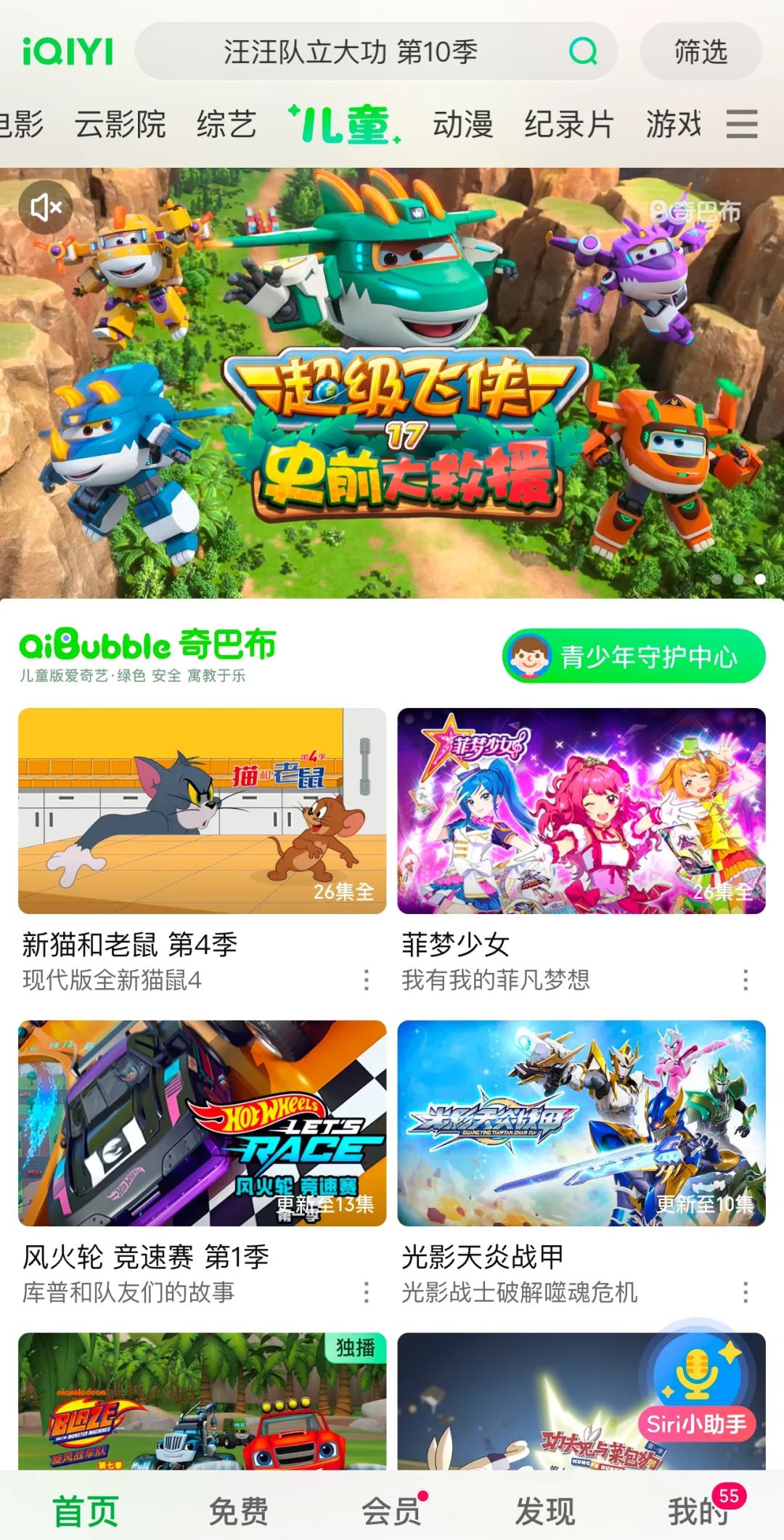This screenshot has height=1540, width=784.
Task: Unmute the banner video sound
Action: tap(46, 208)
